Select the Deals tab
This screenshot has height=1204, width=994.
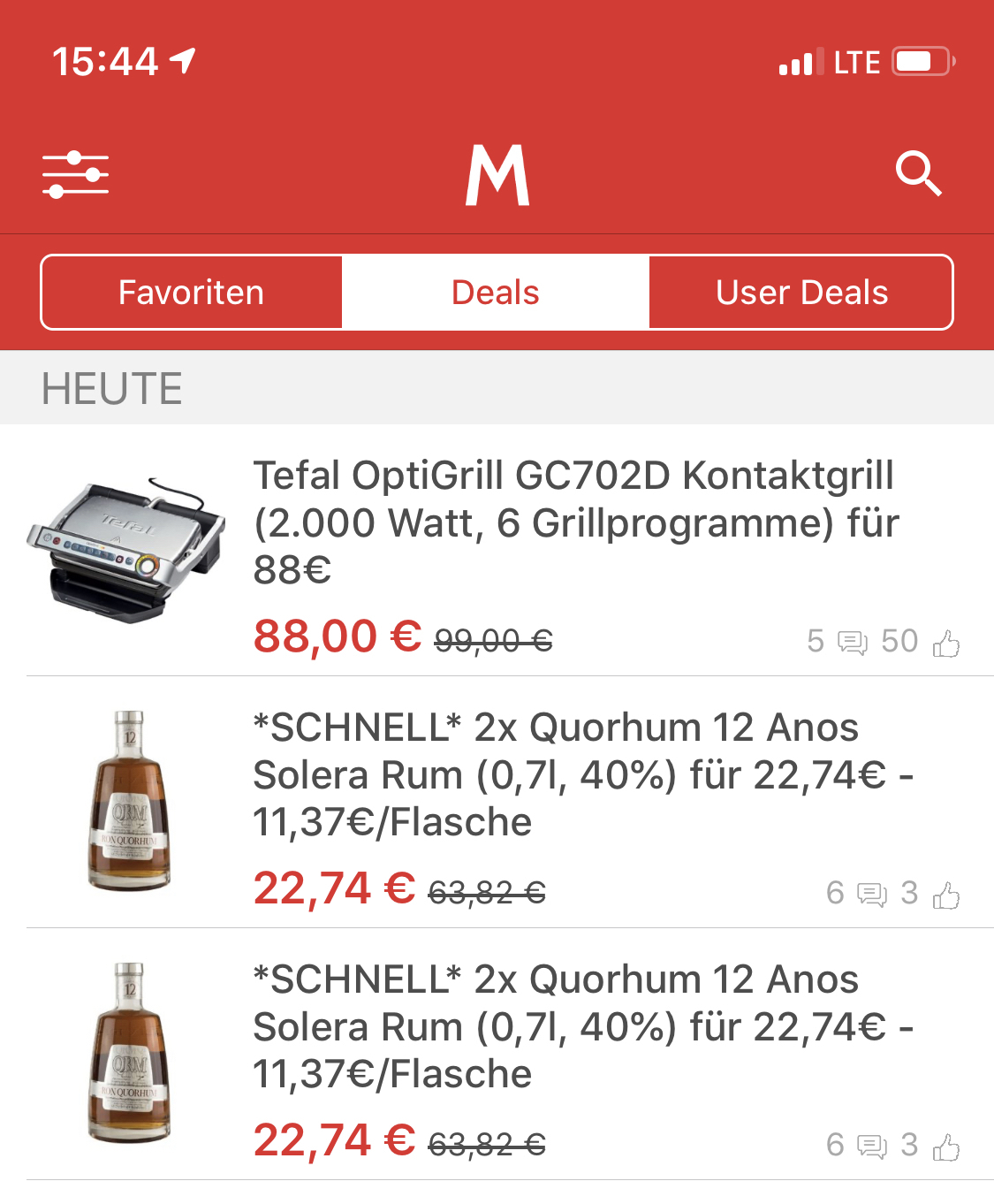pyautogui.click(x=496, y=293)
